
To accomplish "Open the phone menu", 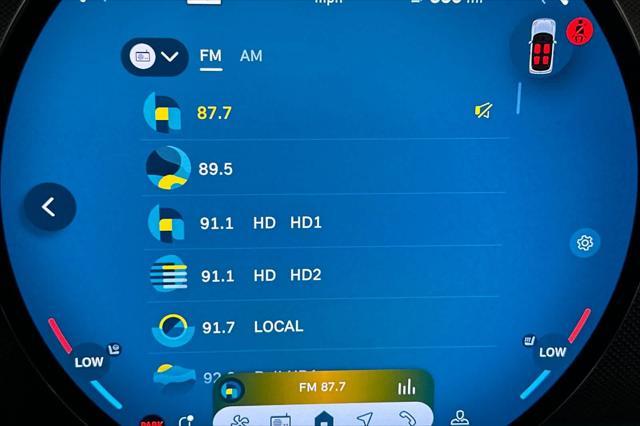I will point(408,418).
